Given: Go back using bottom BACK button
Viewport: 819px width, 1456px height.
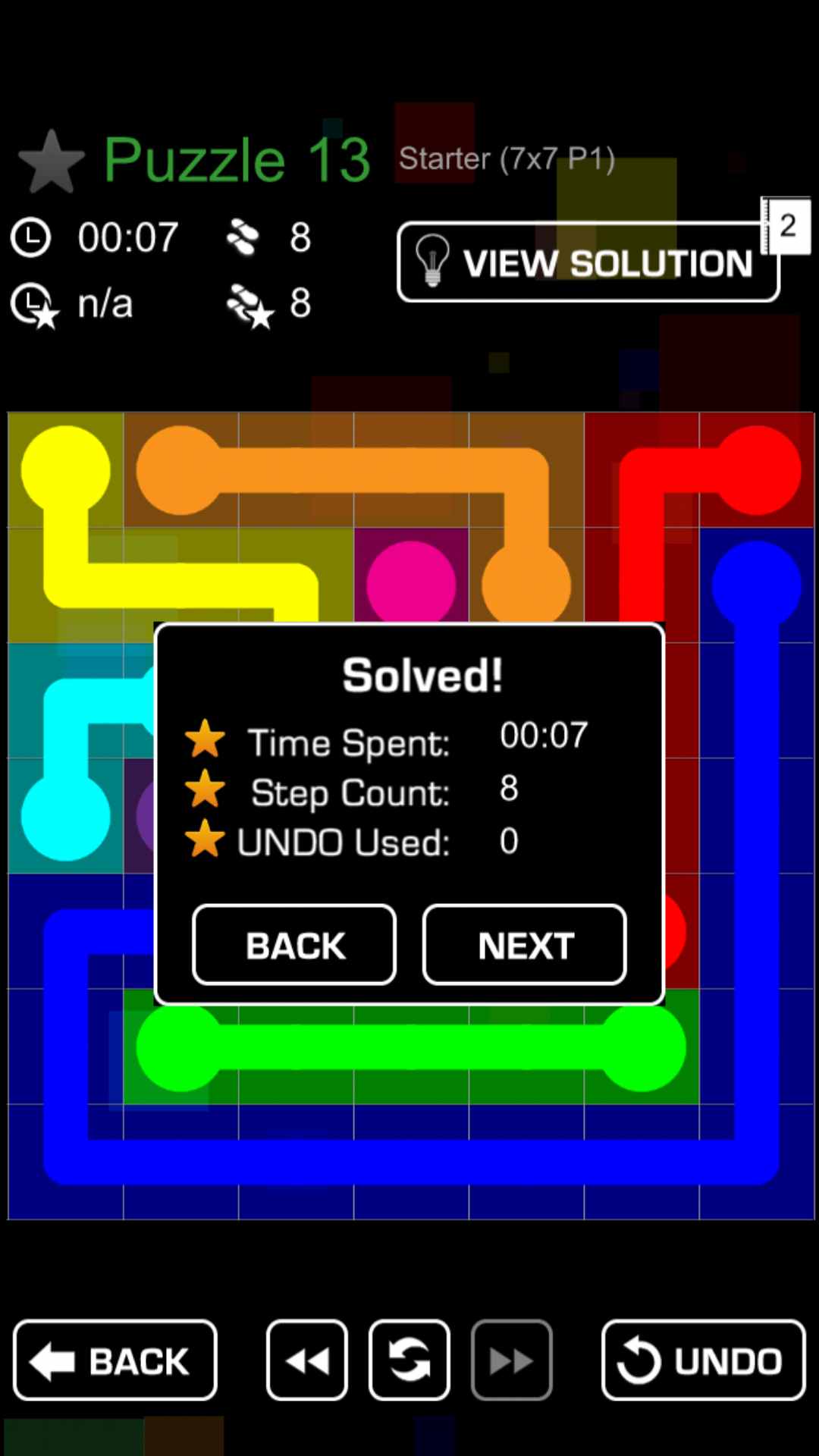Looking at the screenshot, I should pyautogui.click(x=115, y=1360).
